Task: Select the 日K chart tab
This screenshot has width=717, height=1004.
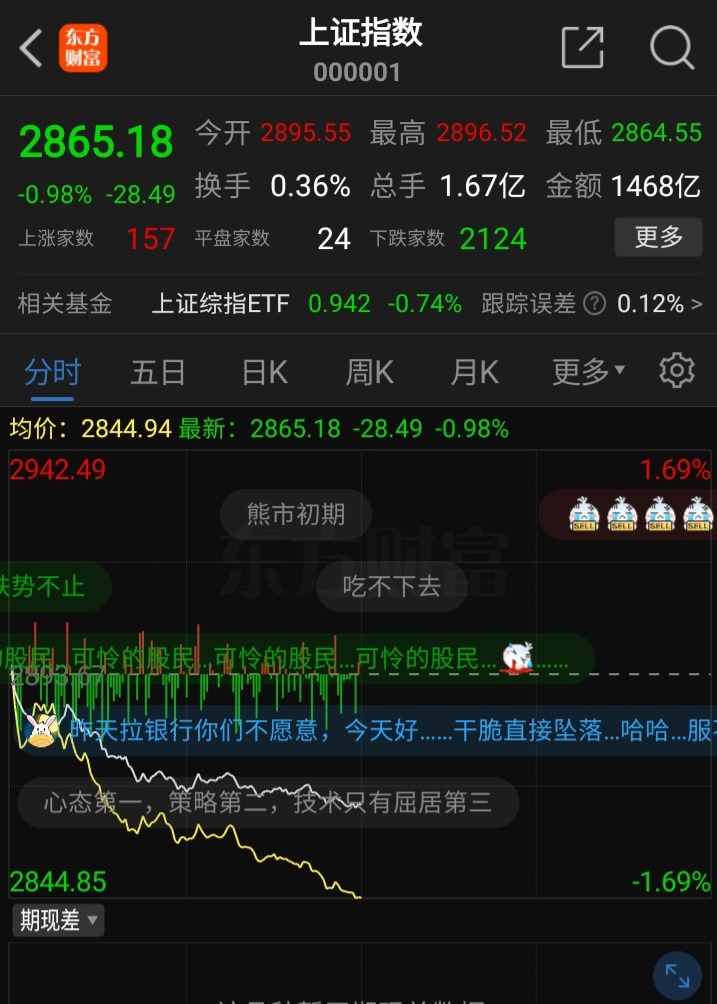Action: coord(265,373)
